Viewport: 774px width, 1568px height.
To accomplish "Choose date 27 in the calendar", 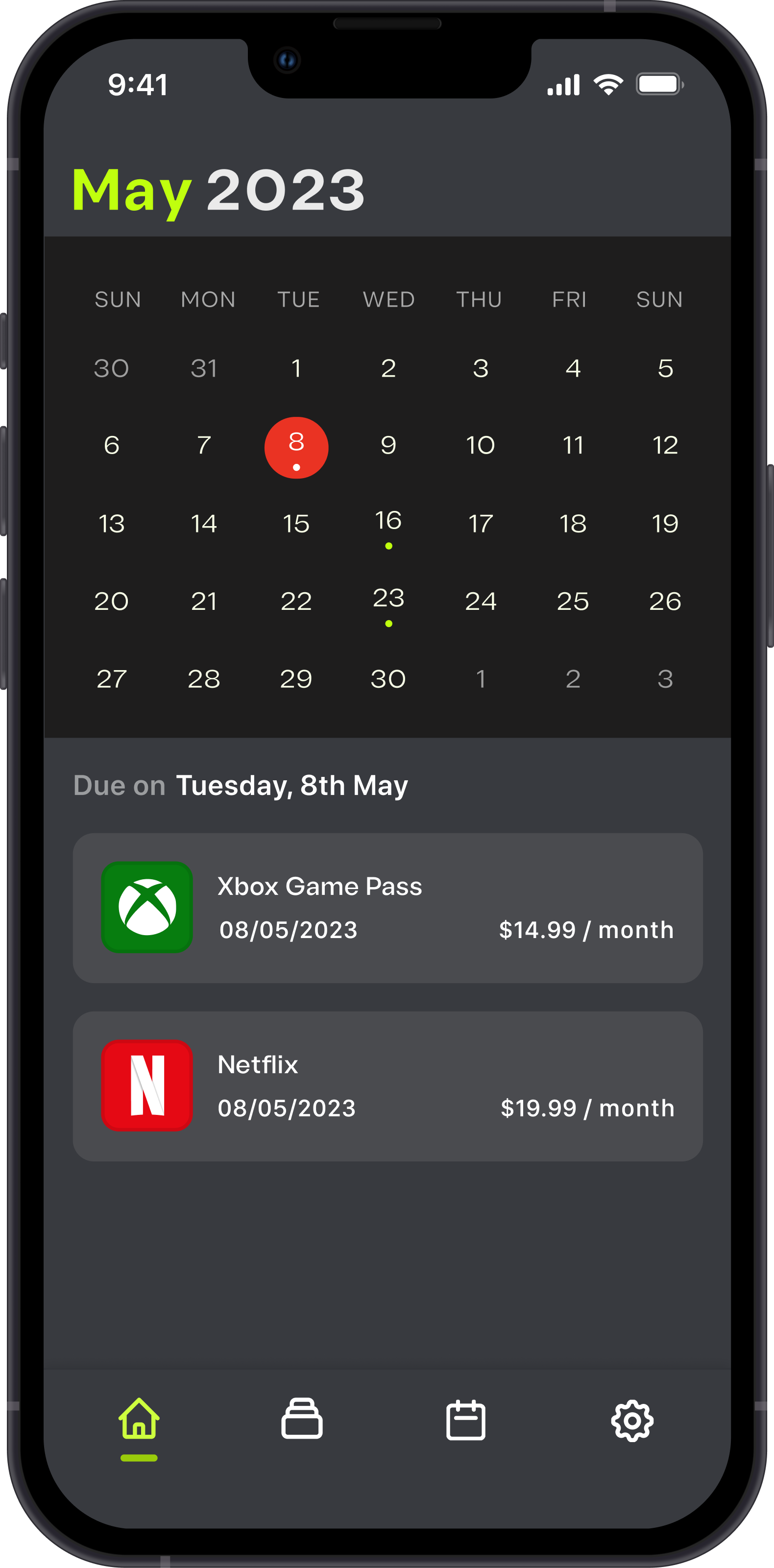I will point(111,679).
